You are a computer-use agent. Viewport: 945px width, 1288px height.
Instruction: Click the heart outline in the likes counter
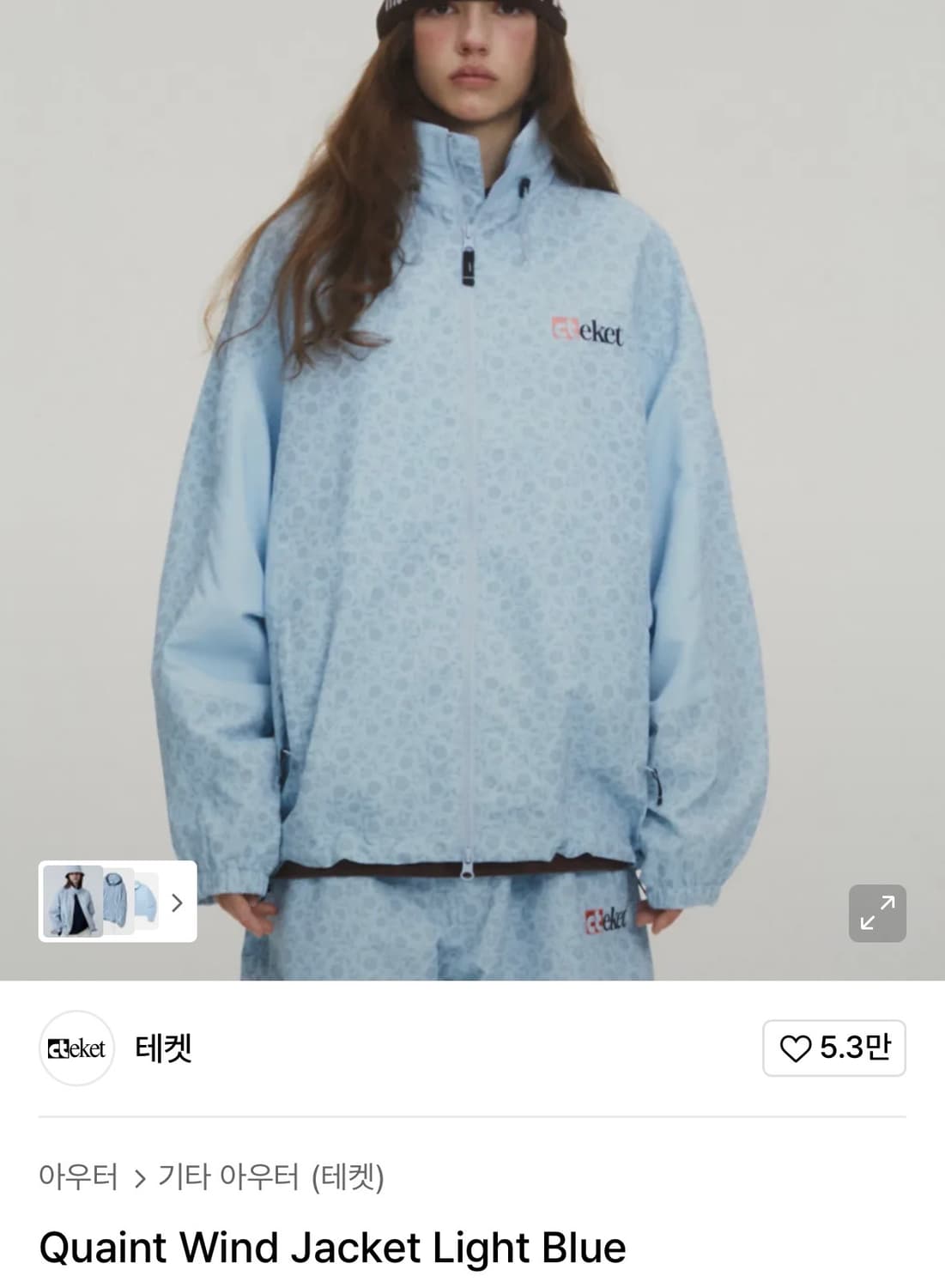tap(798, 1048)
